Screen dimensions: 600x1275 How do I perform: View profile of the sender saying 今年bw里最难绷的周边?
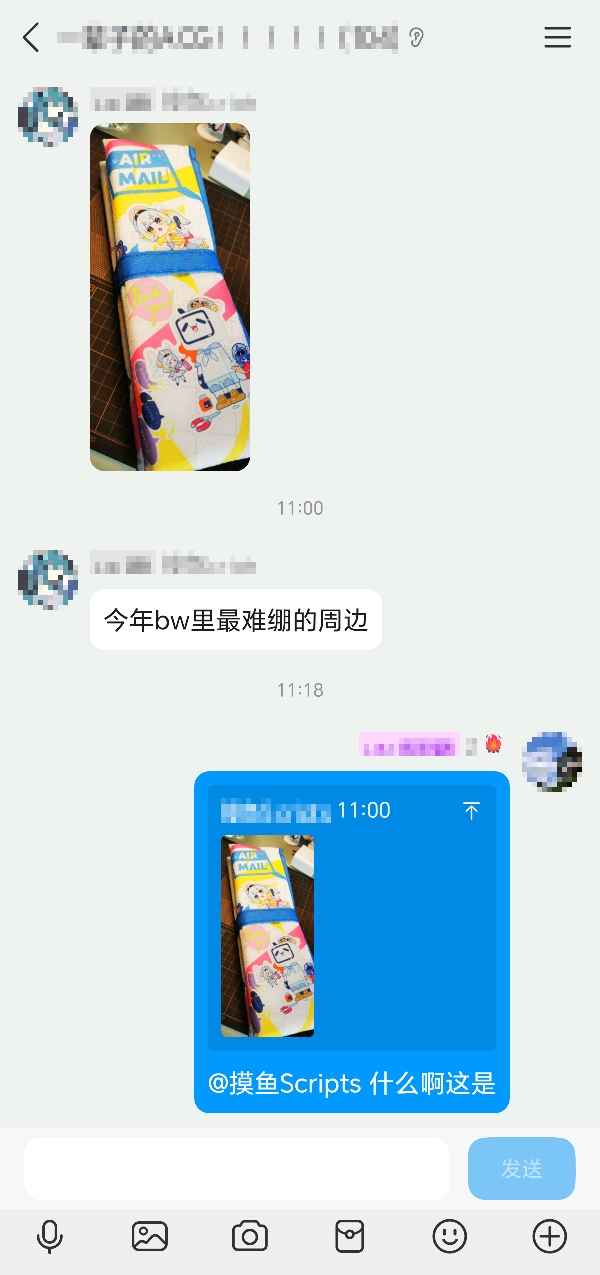pos(48,579)
